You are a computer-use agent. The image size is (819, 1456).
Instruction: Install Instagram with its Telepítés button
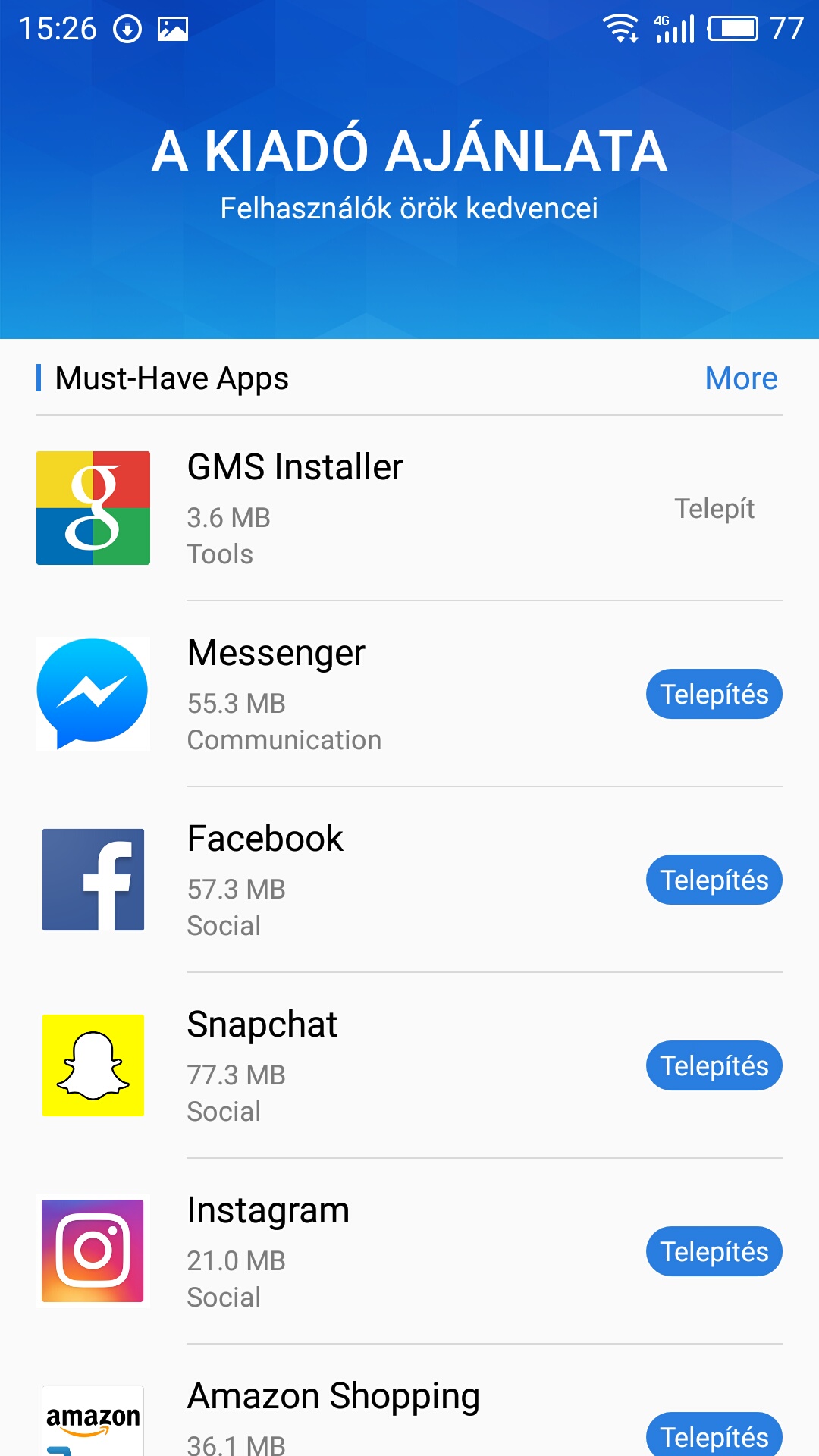pos(713,1251)
